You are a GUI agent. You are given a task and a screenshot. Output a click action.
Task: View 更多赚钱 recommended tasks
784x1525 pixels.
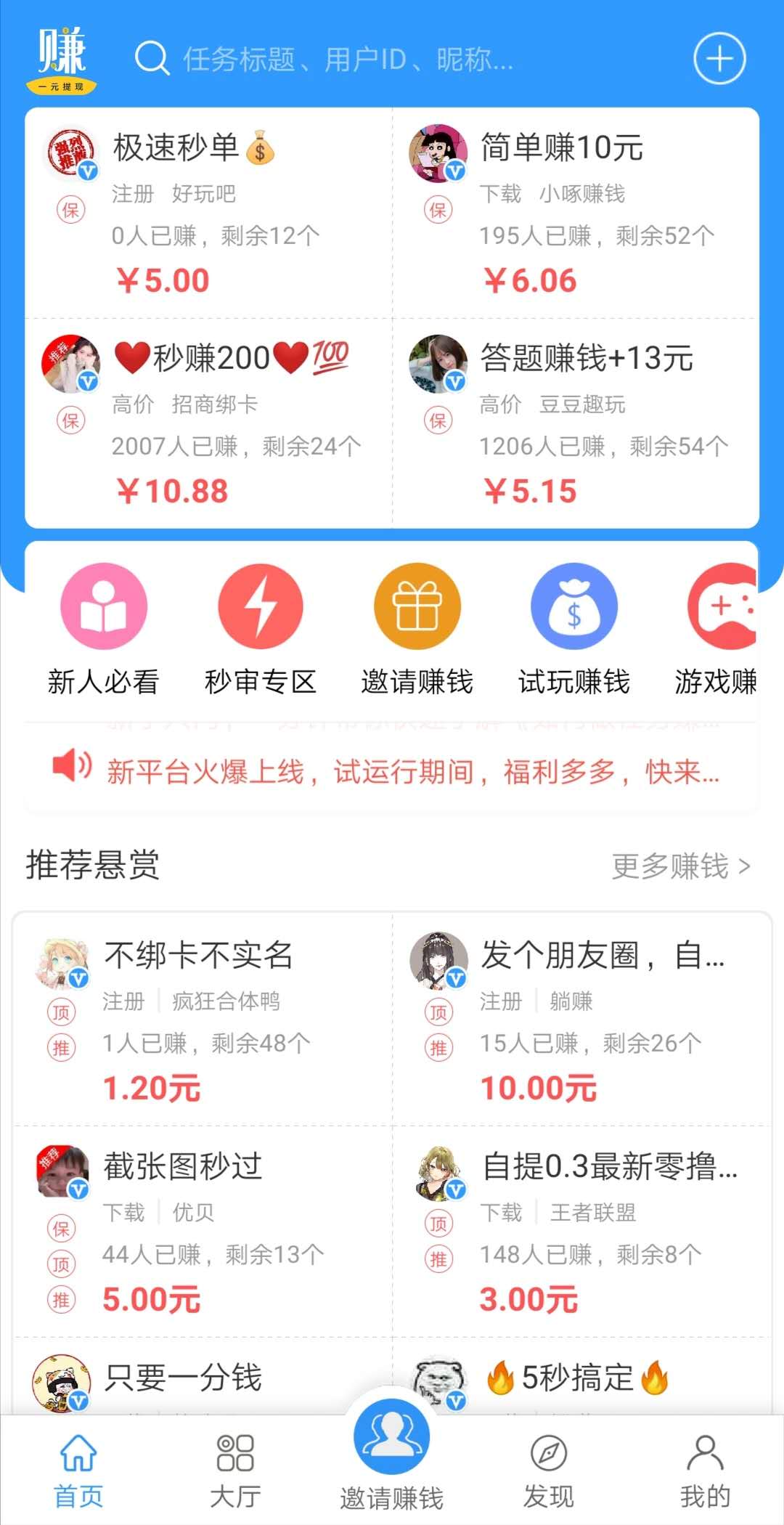[681, 866]
